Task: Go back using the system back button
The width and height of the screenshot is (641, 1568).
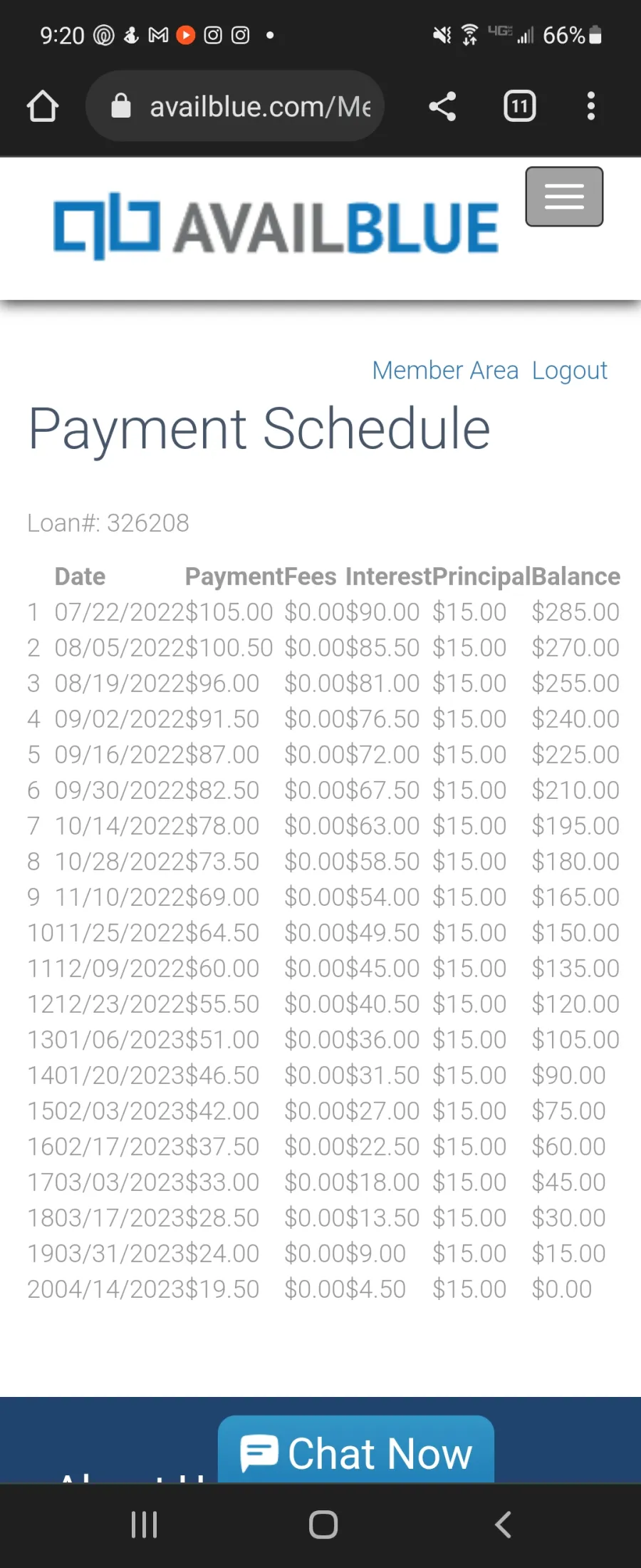Action: tap(503, 1525)
